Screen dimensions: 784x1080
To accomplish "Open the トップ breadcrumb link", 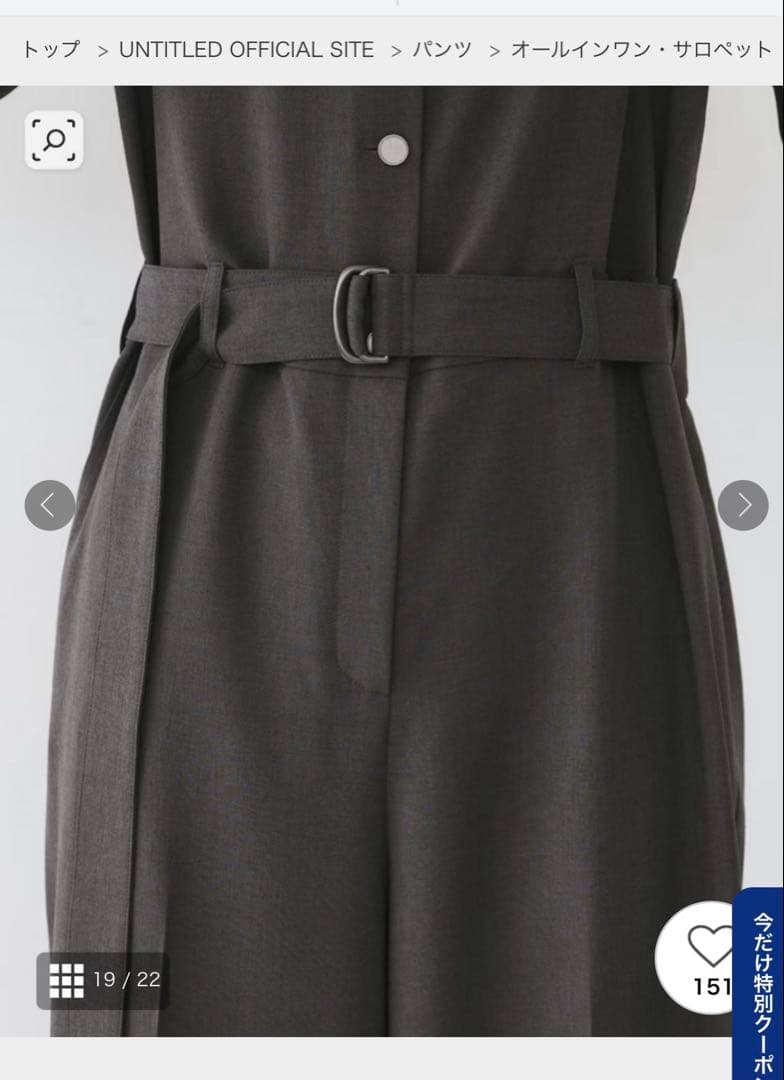I will pyautogui.click(x=50, y=49).
